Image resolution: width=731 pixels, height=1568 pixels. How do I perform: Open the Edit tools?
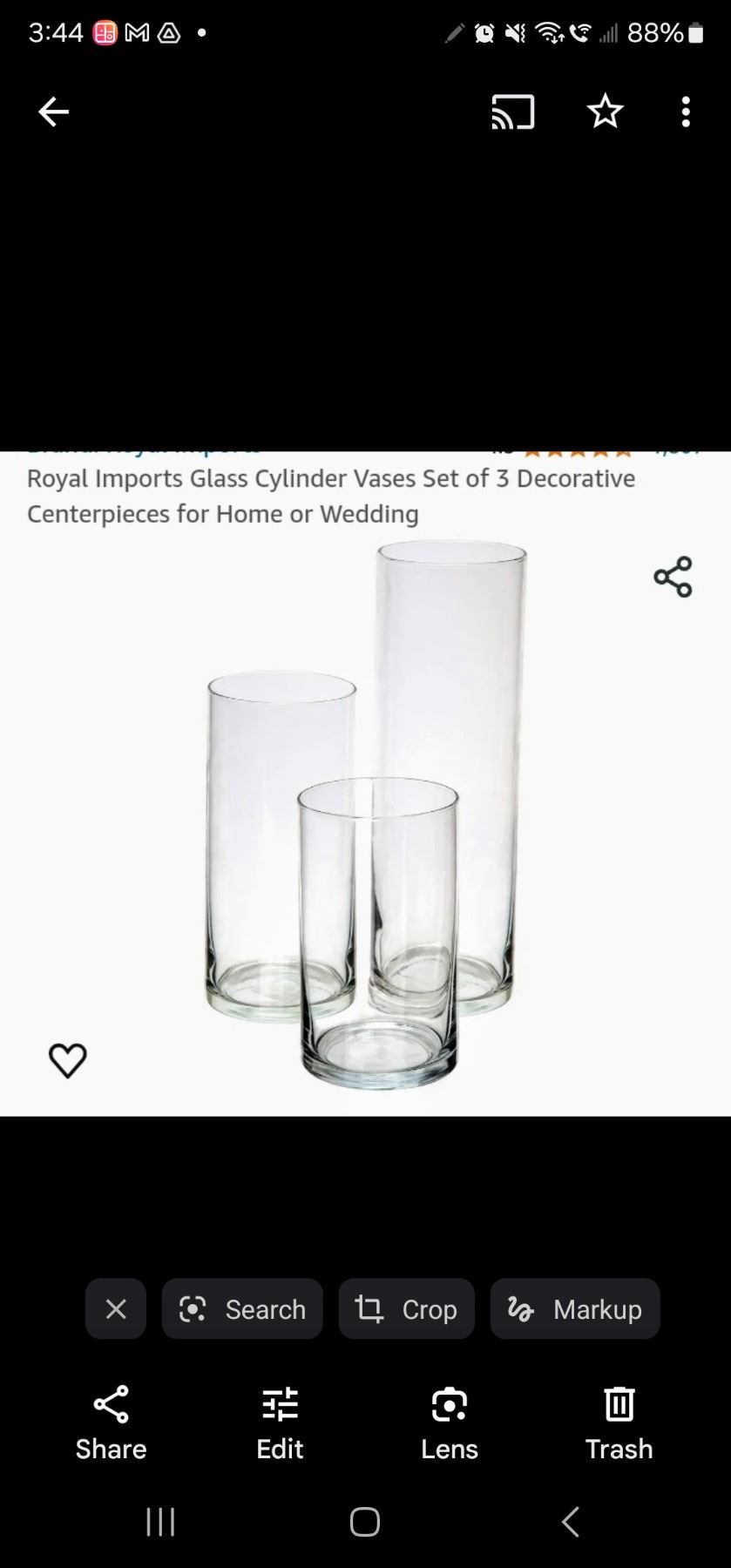pos(280,1423)
